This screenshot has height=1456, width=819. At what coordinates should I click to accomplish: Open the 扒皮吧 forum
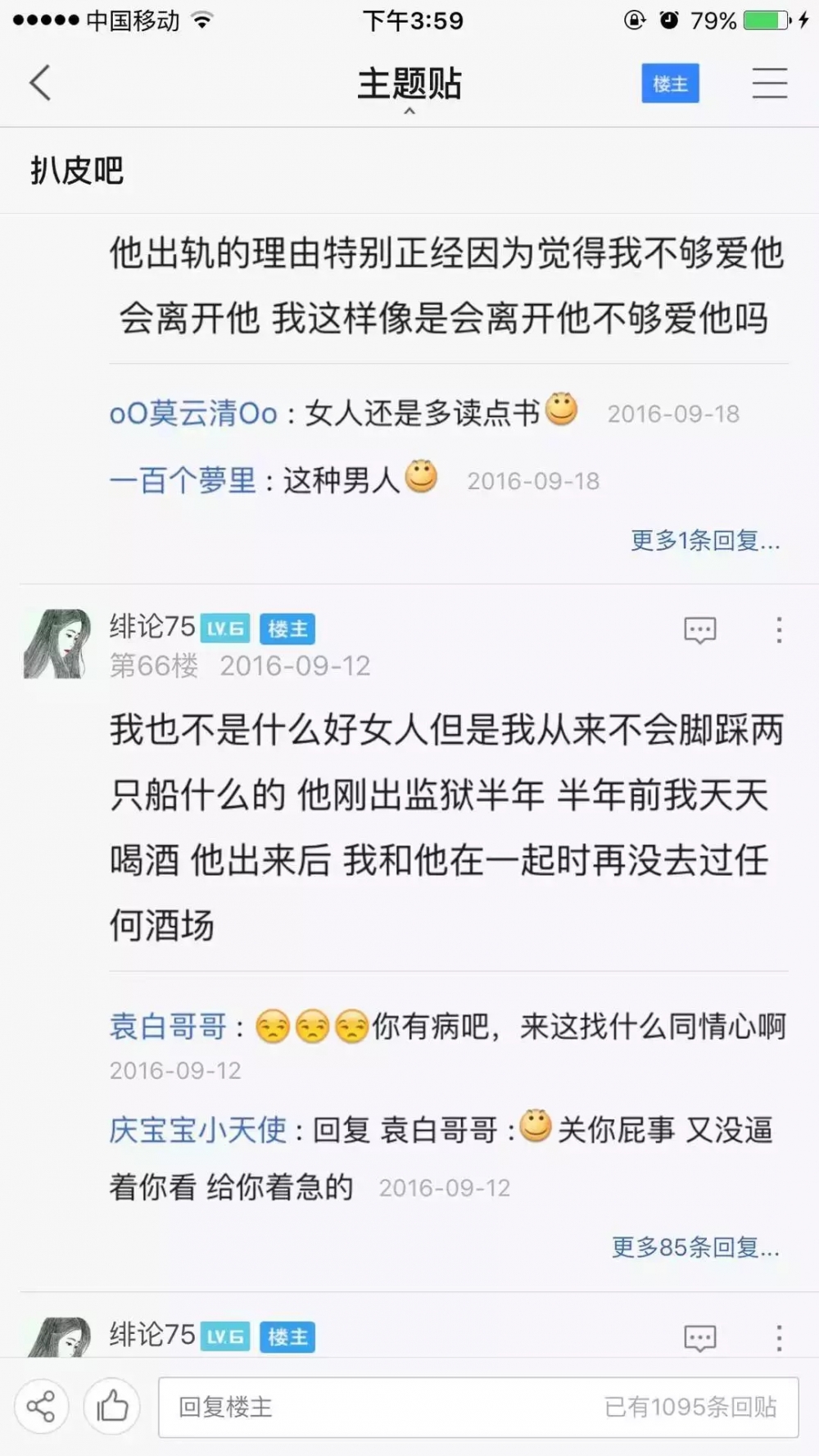click(77, 170)
